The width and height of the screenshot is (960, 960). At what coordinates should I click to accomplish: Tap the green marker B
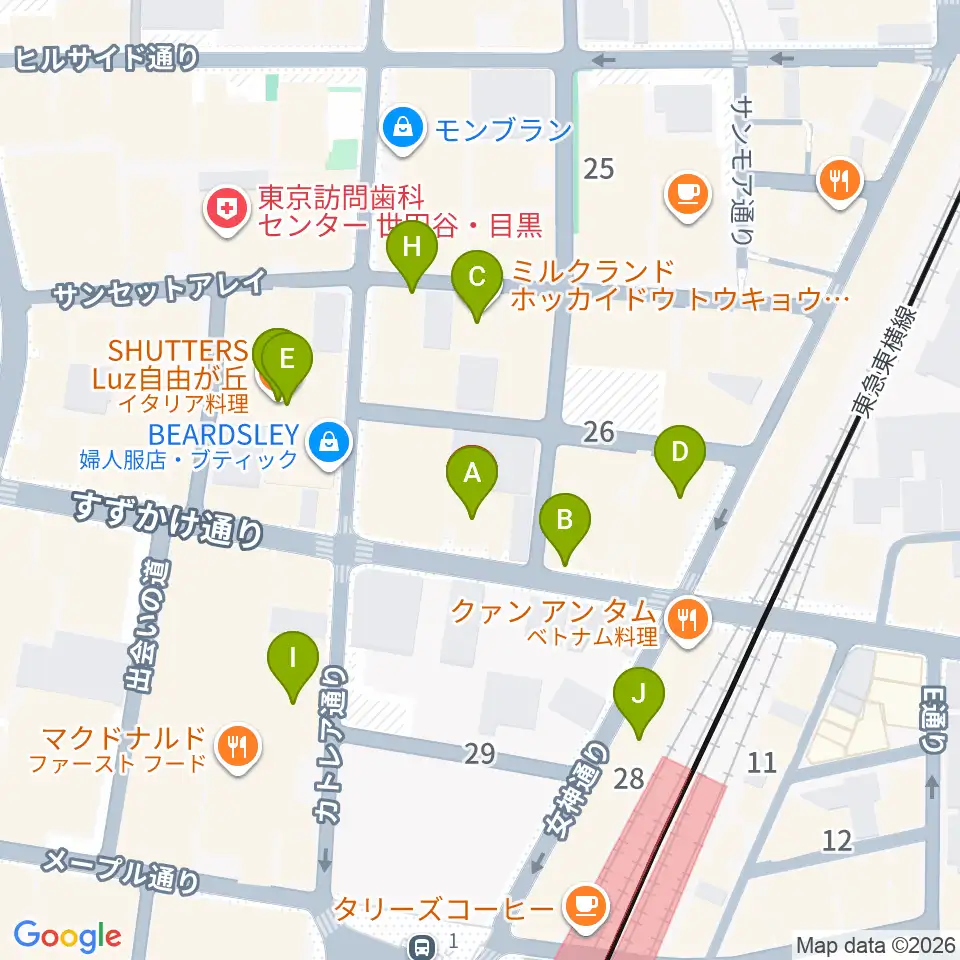point(564,529)
